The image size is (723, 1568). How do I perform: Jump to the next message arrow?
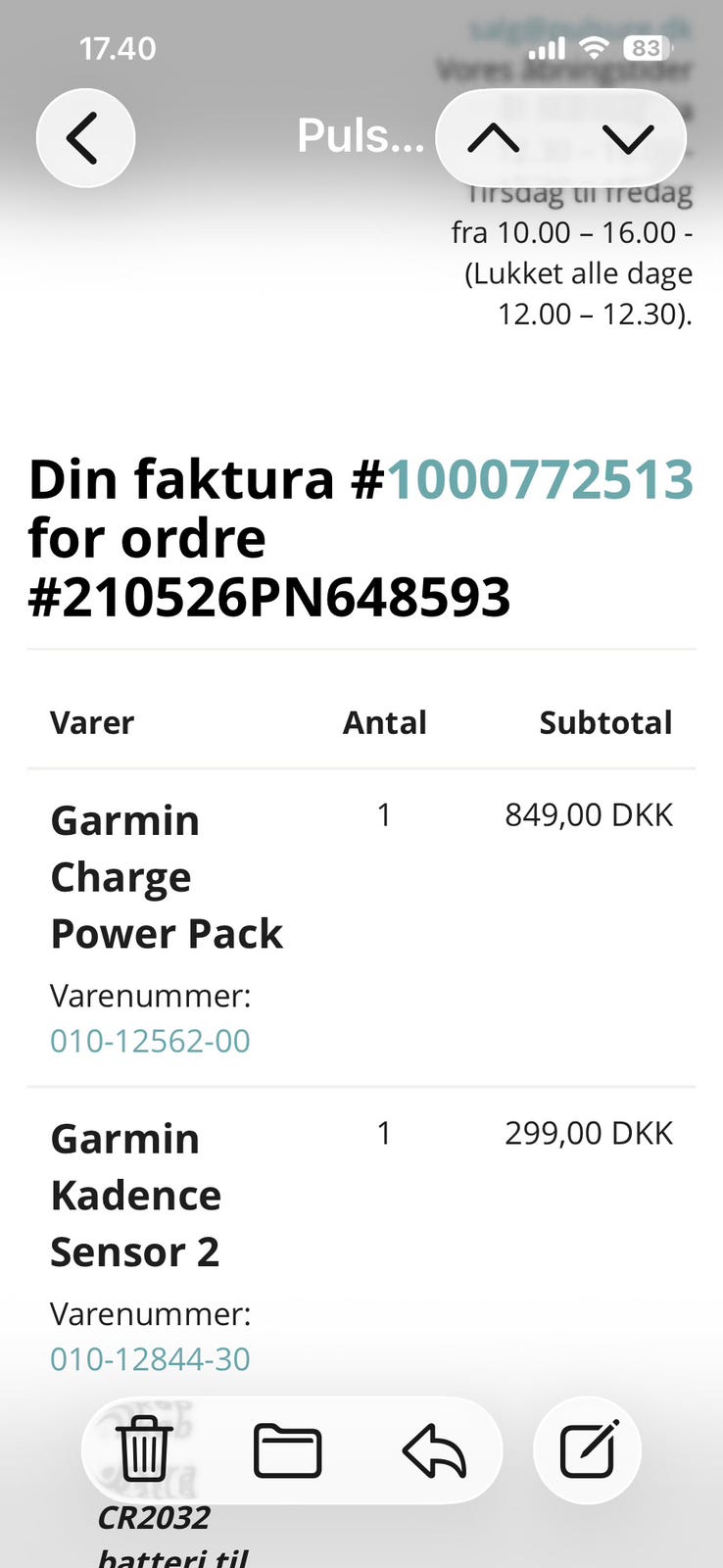pos(627,138)
